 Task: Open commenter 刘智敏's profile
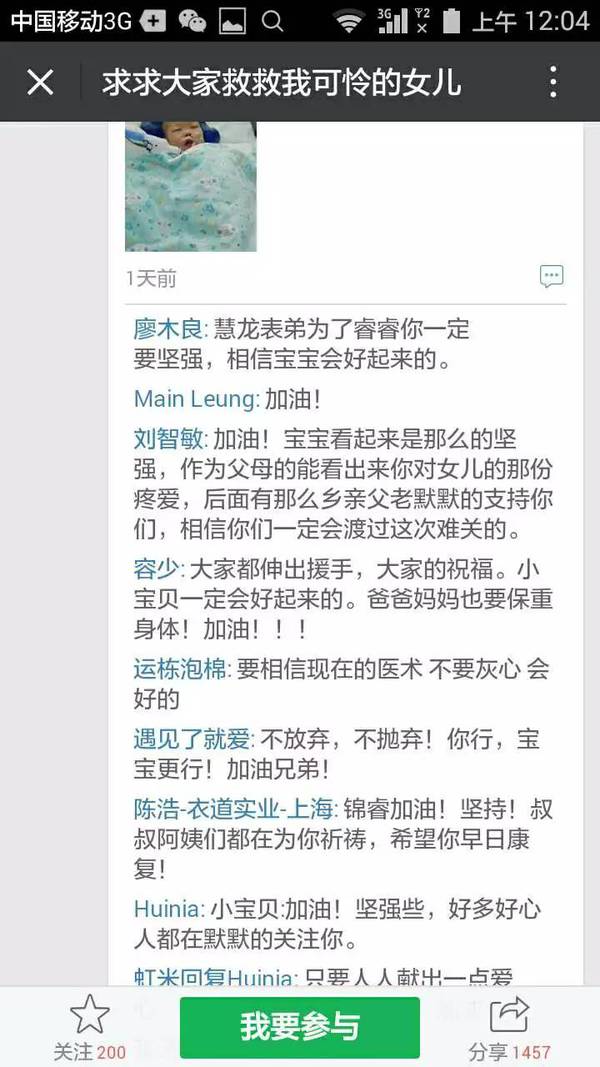pyautogui.click(x=168, y=439)
